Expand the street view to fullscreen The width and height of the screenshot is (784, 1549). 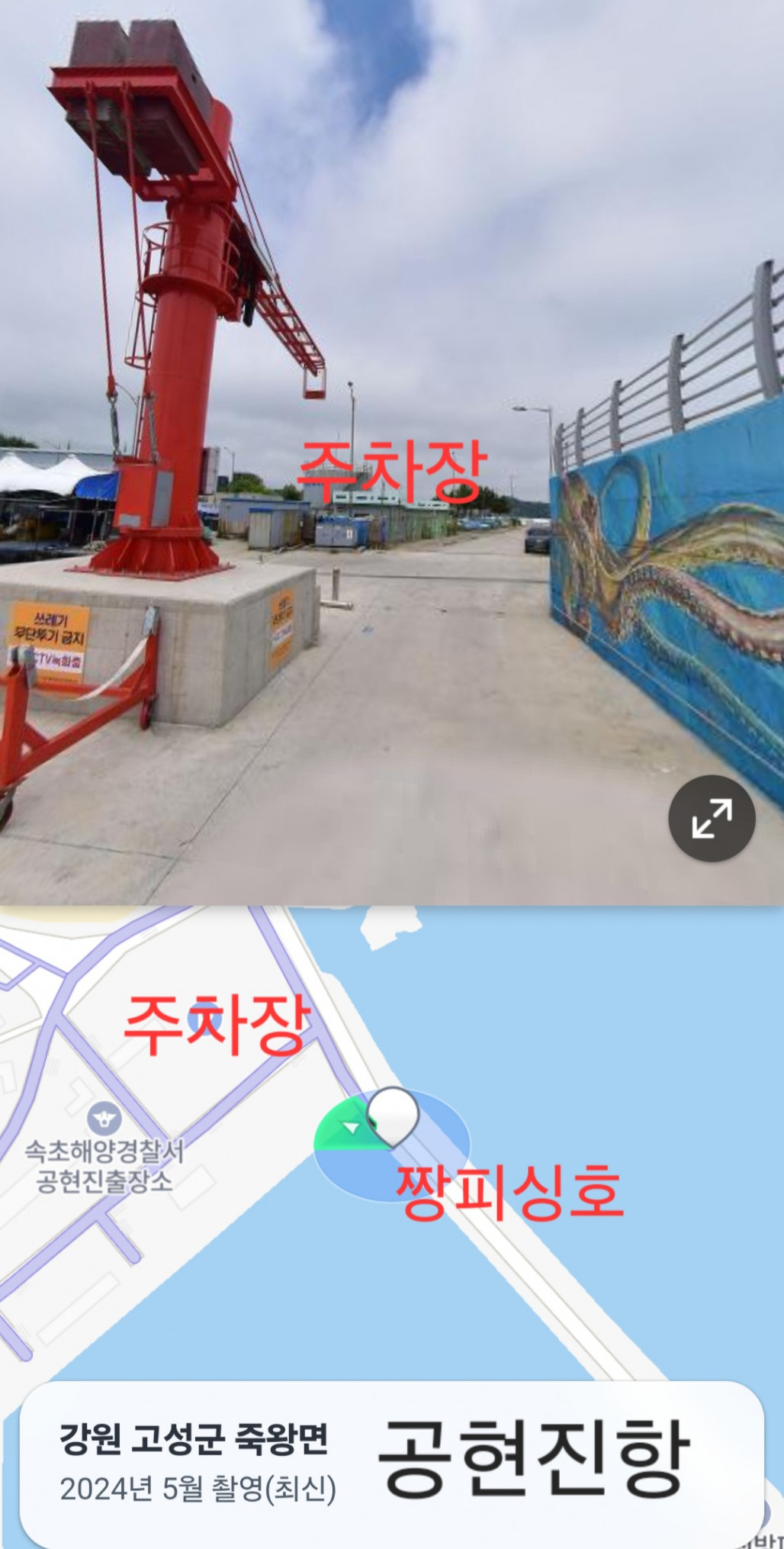pos(712,818)
